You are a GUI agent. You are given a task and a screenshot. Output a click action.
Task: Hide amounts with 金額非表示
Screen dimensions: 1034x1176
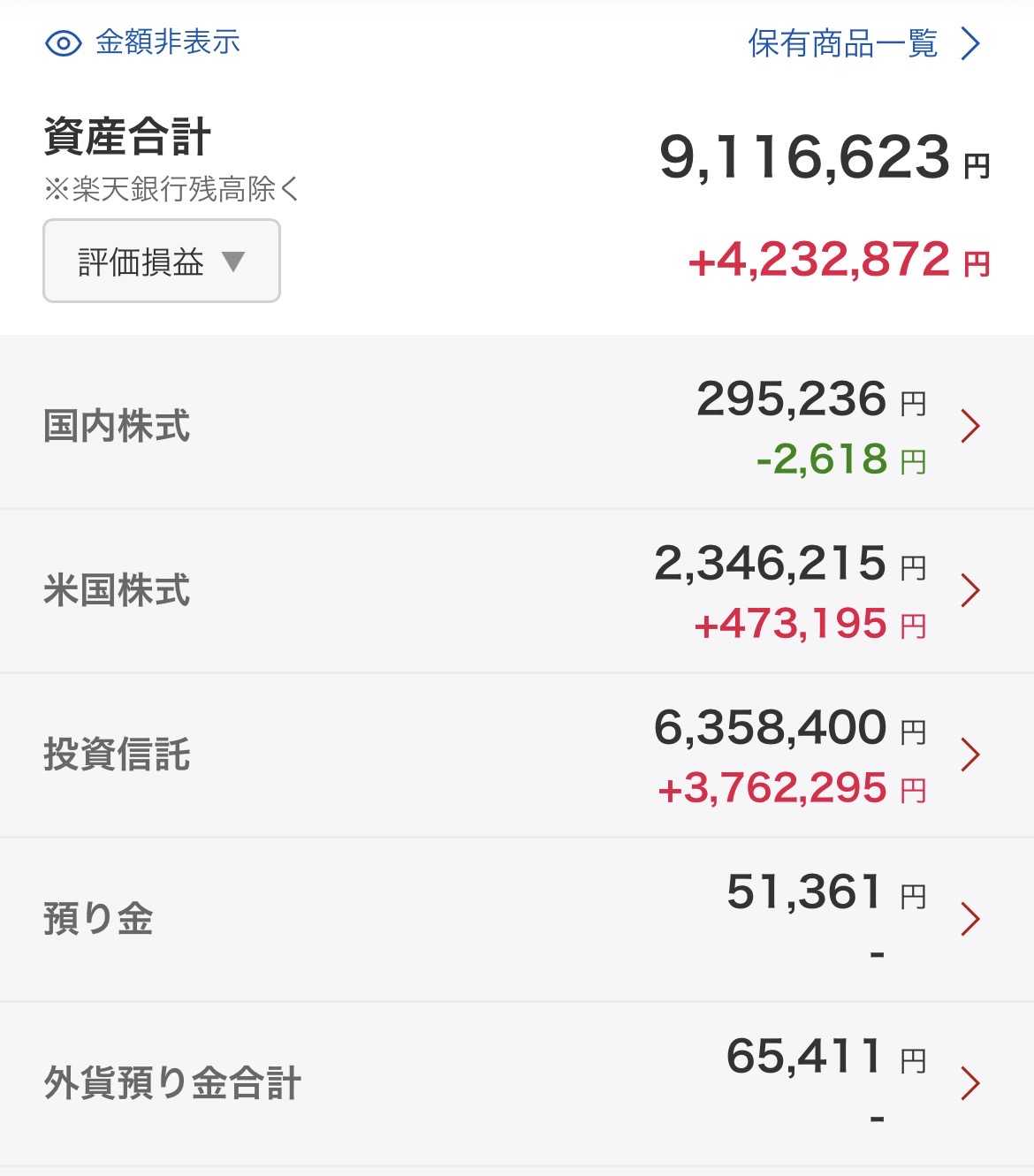point(142,42)
